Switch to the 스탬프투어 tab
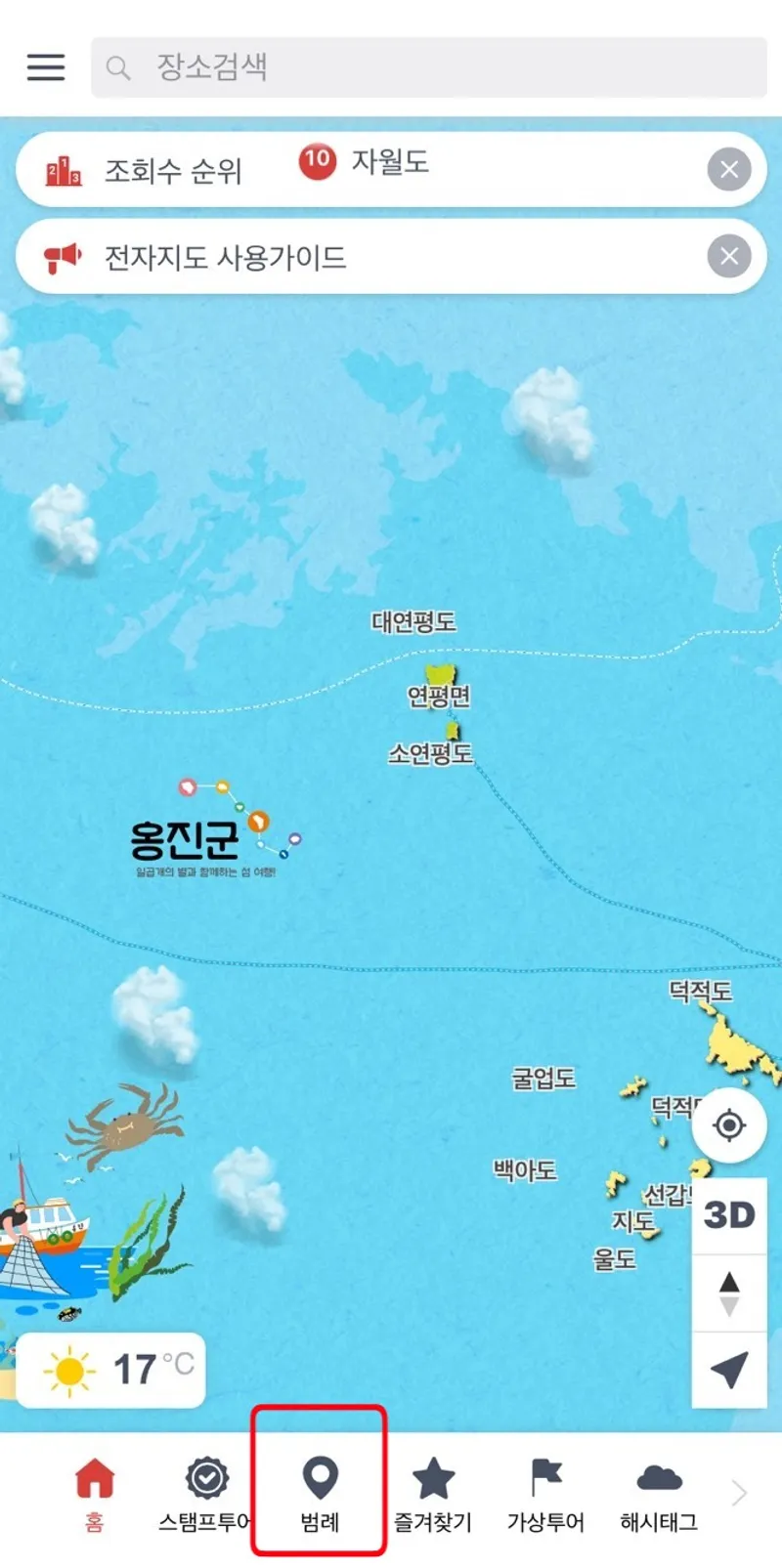The width and height of the screenshot is (782, 1568). tap(206, 1495)
